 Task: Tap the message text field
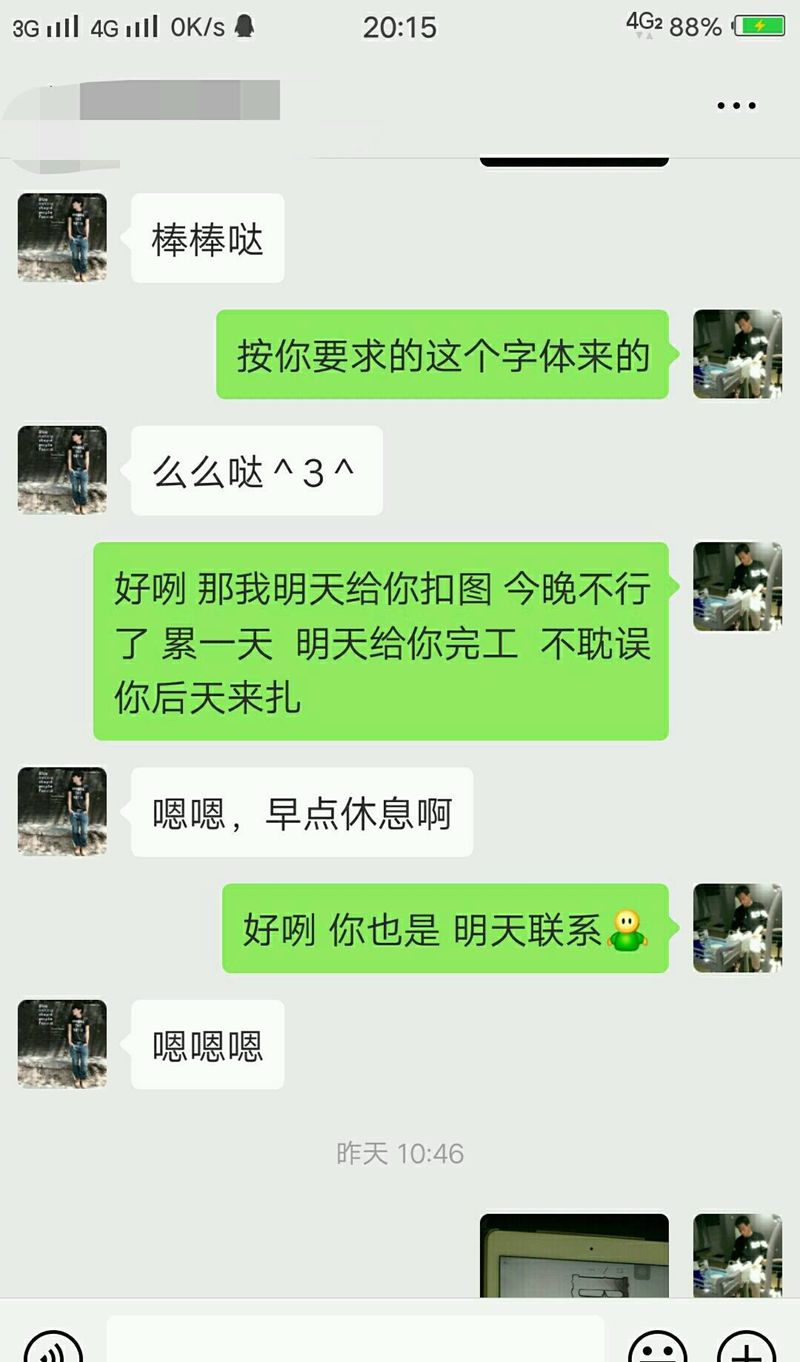355,1340
